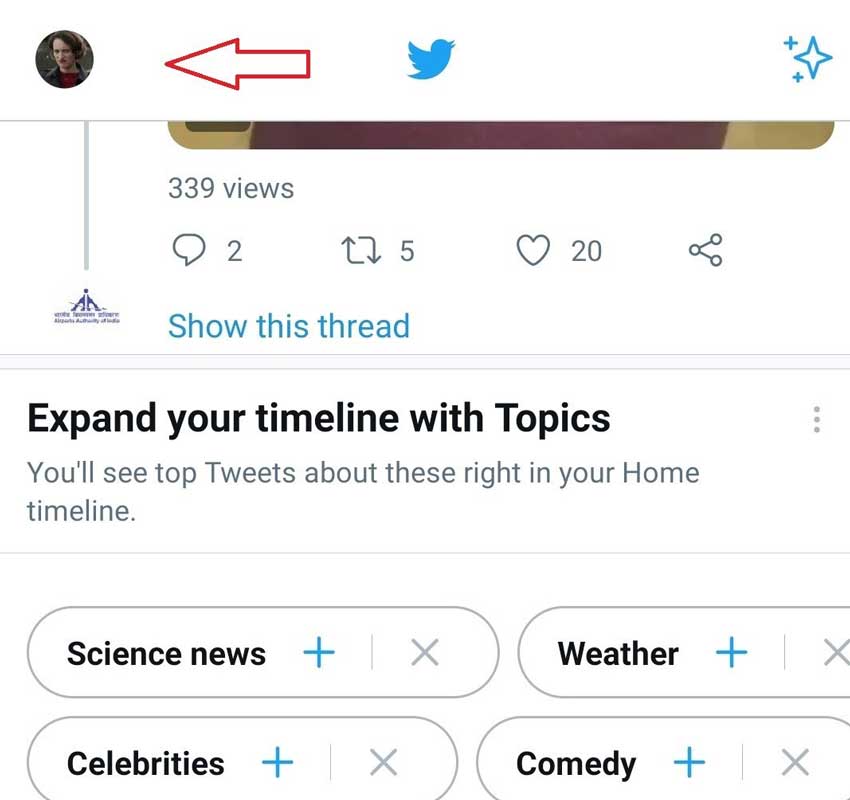Follow the Celebrities topic

(278, 764)
